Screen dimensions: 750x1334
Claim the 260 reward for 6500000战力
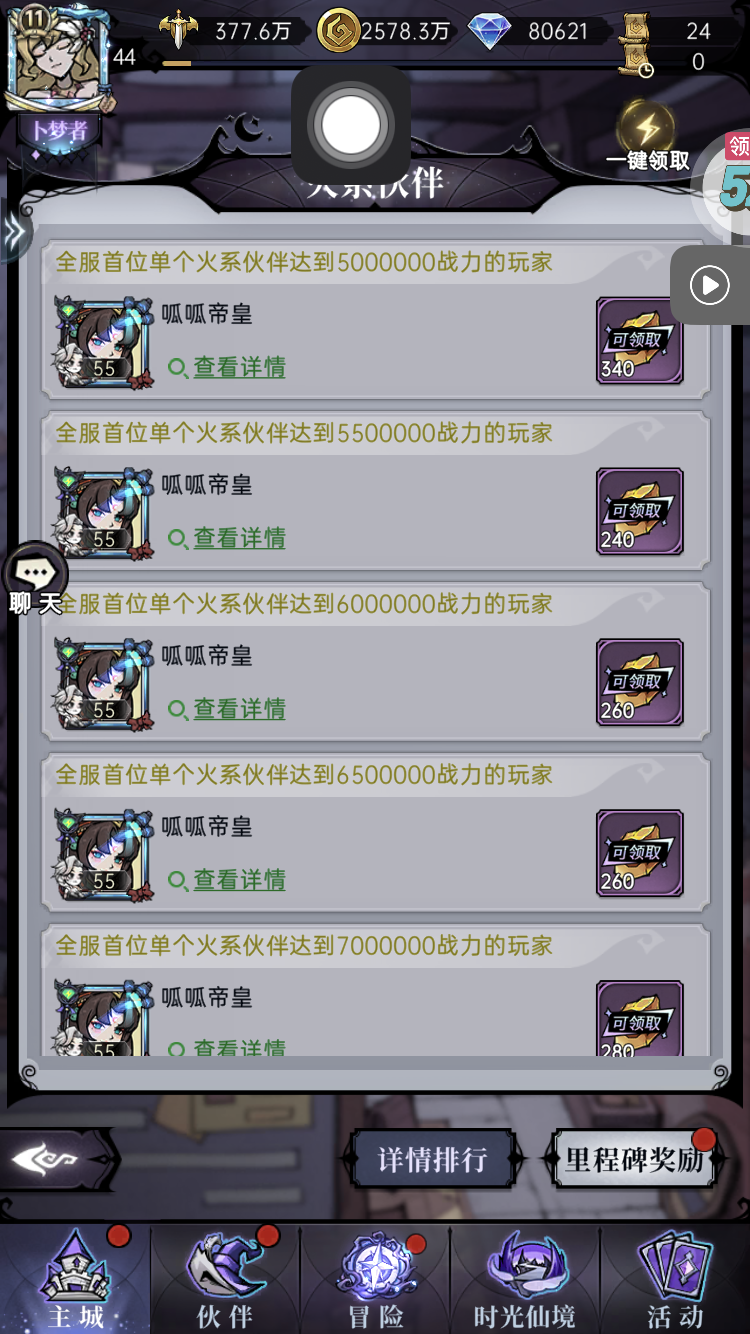click(x=639, y=854)
